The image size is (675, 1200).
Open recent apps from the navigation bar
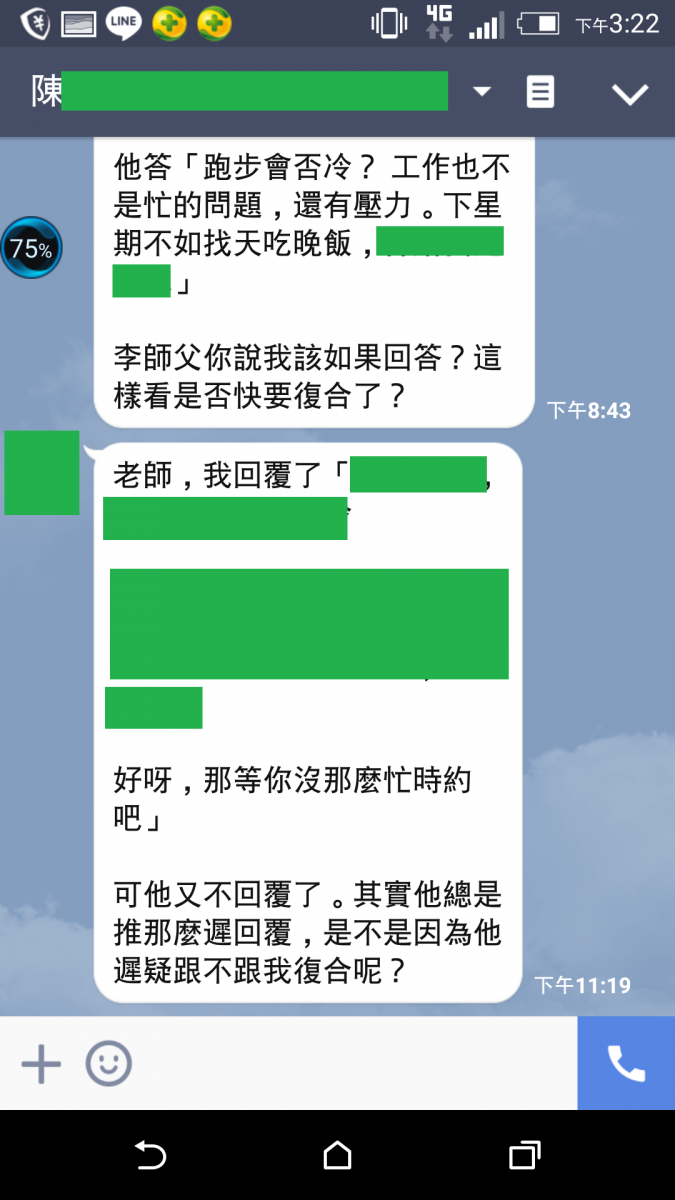[524, 1156]
